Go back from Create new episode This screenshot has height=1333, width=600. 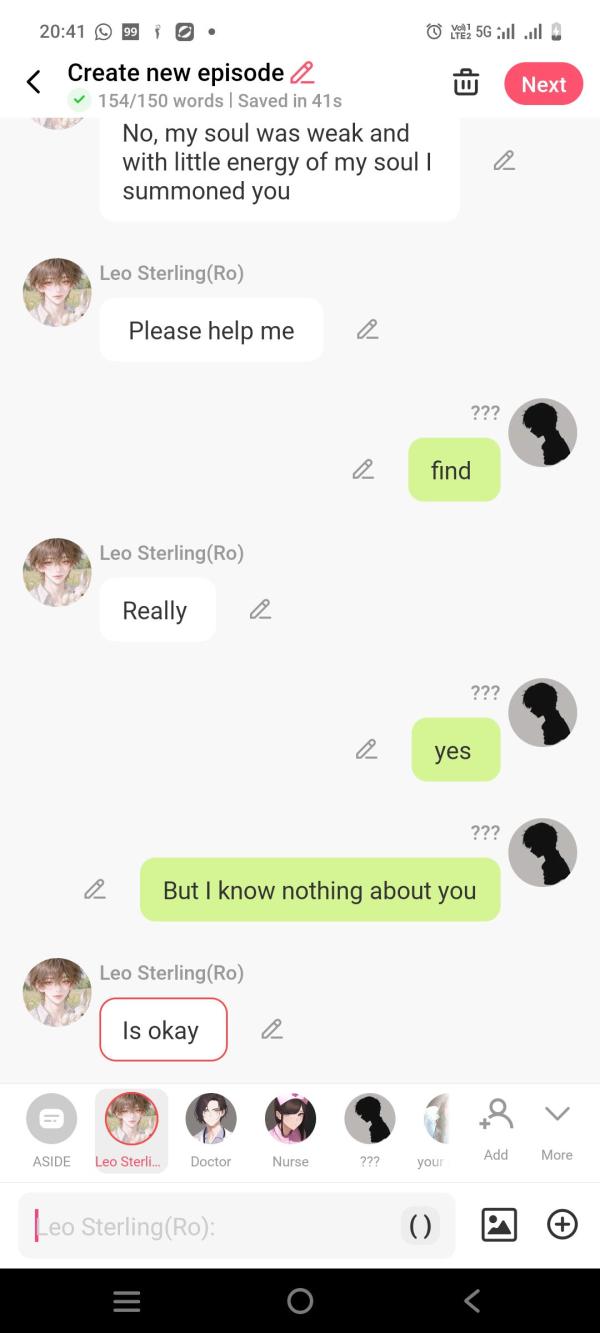pyautogui.click(x=34, y=83)
